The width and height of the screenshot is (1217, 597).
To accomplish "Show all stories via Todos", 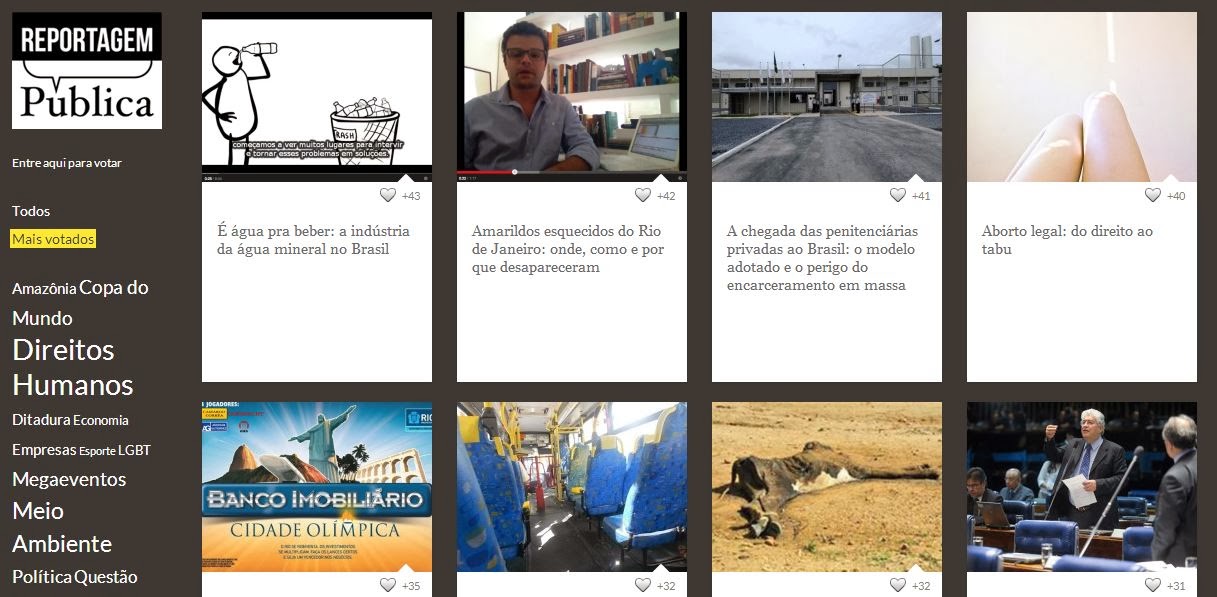I will (x=31, y=211).
